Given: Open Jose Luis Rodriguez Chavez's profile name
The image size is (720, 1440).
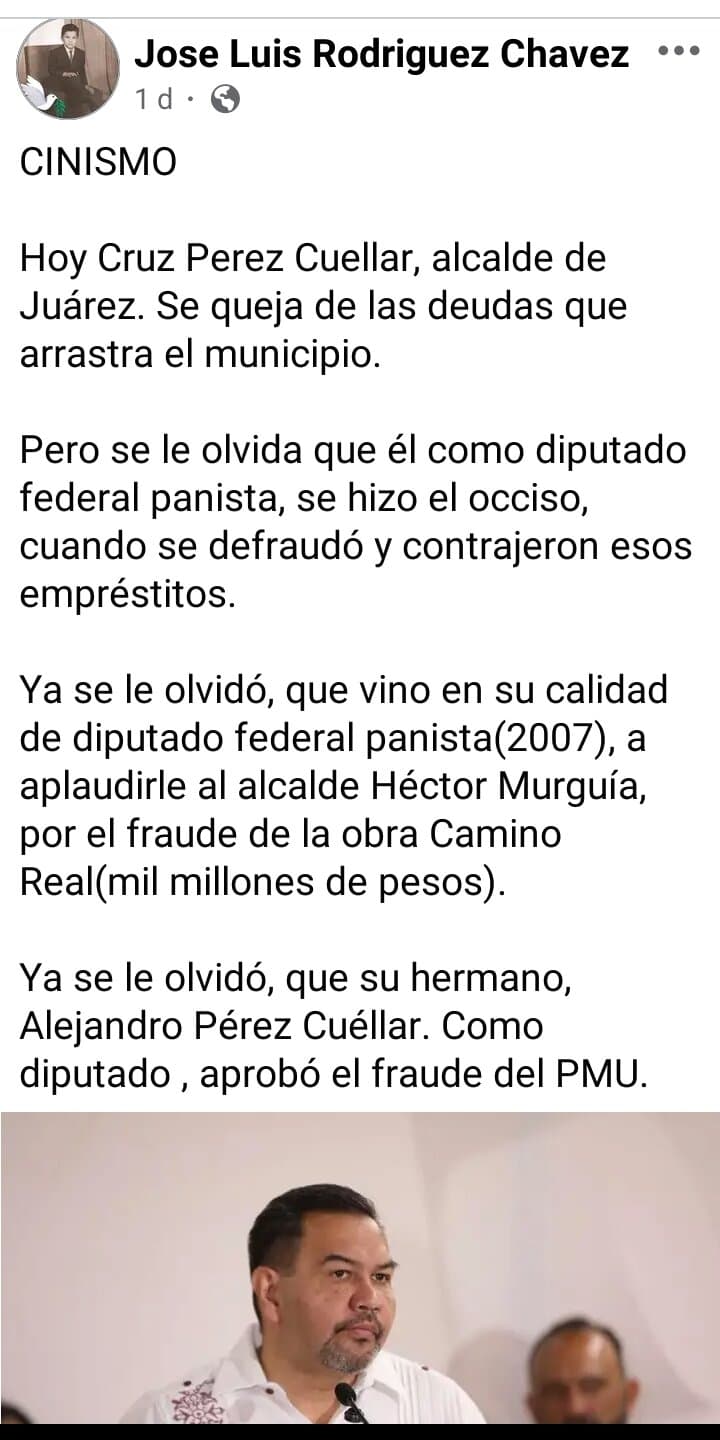Looking at the screenshot, I should click(381, 53).
